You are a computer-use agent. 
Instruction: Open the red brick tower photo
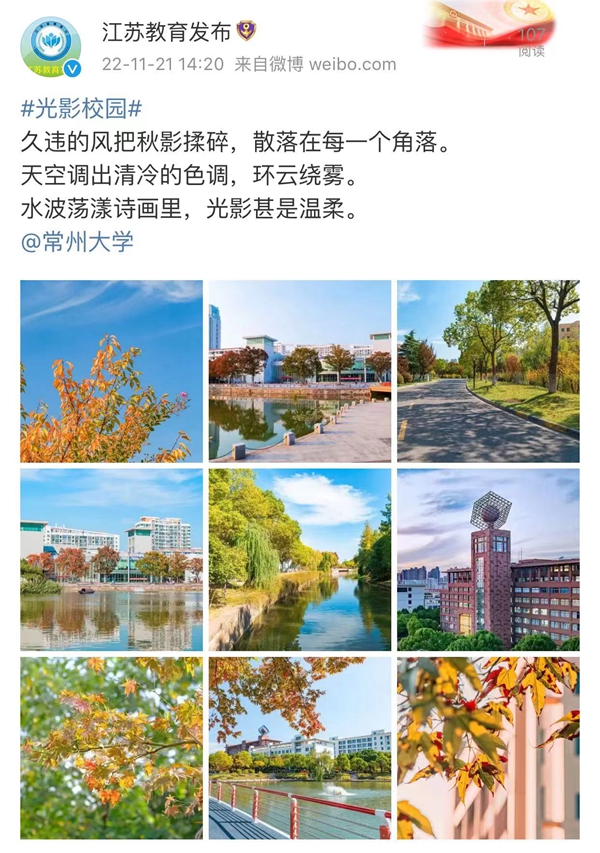pos(488,559)
